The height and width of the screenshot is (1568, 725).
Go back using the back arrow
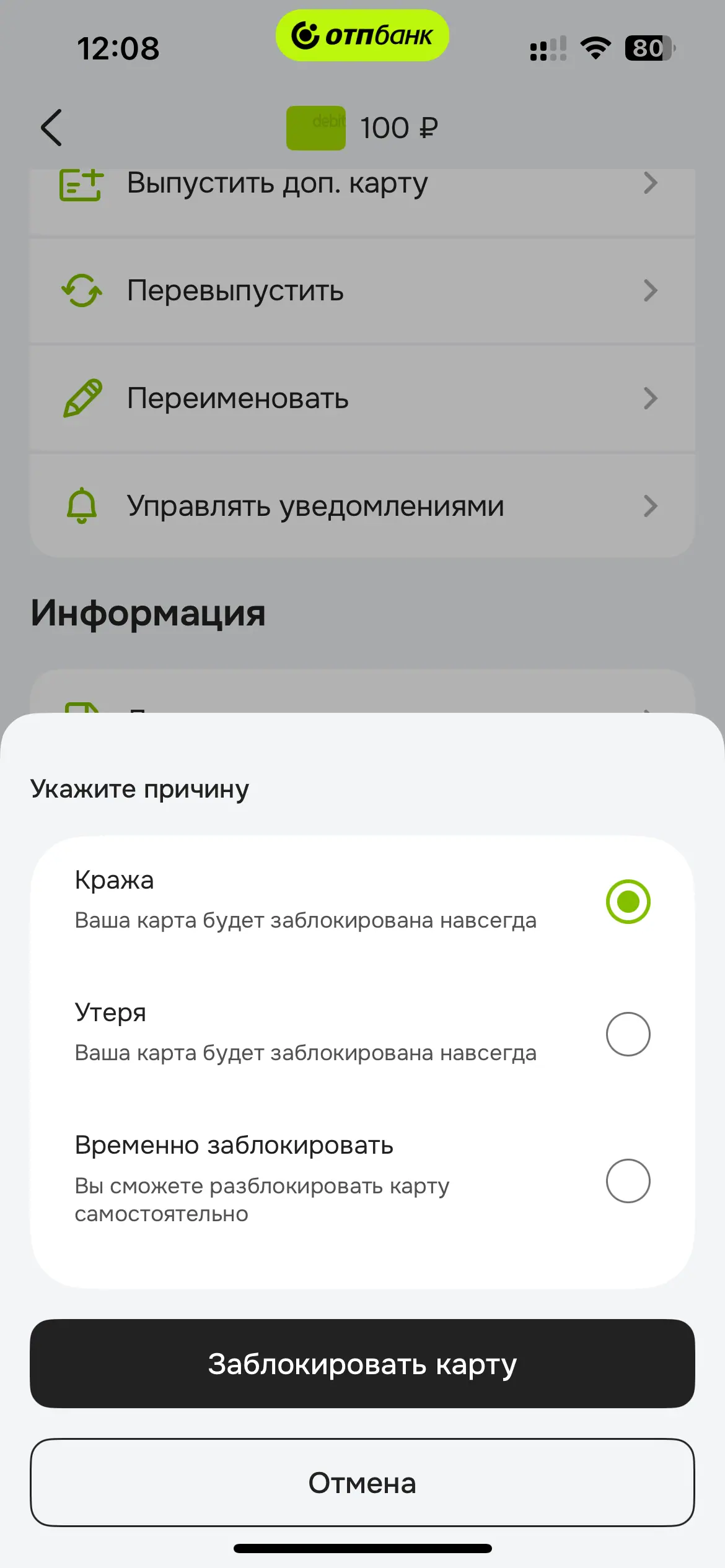pyautogui.click(x=51, y=128)
